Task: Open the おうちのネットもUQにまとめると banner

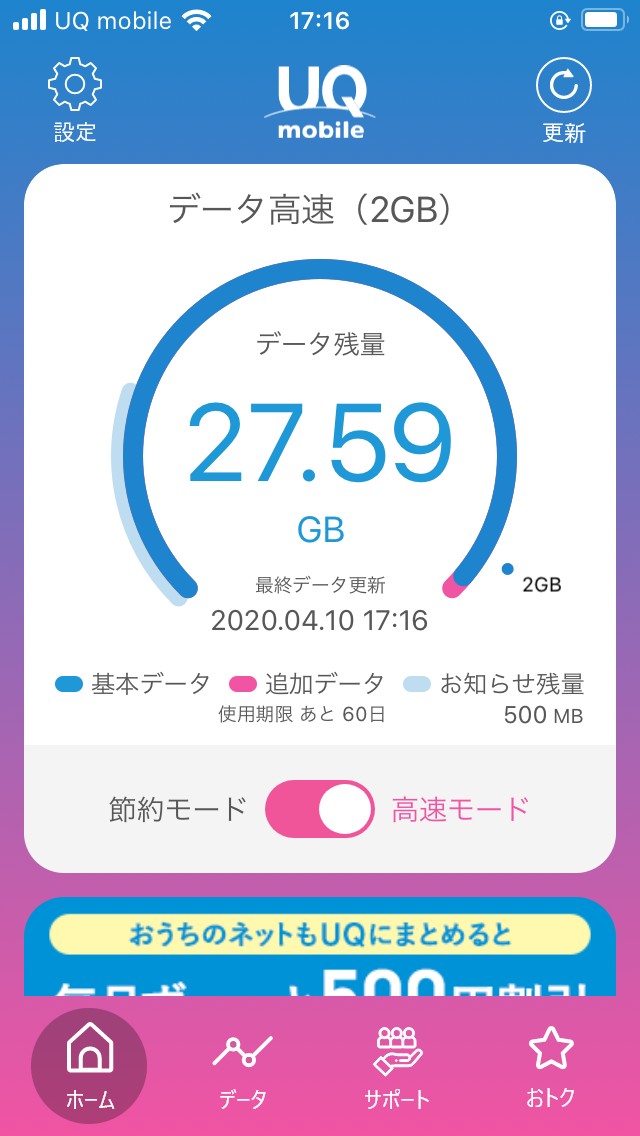Action: pyautogui.click(x=320, y=946)
